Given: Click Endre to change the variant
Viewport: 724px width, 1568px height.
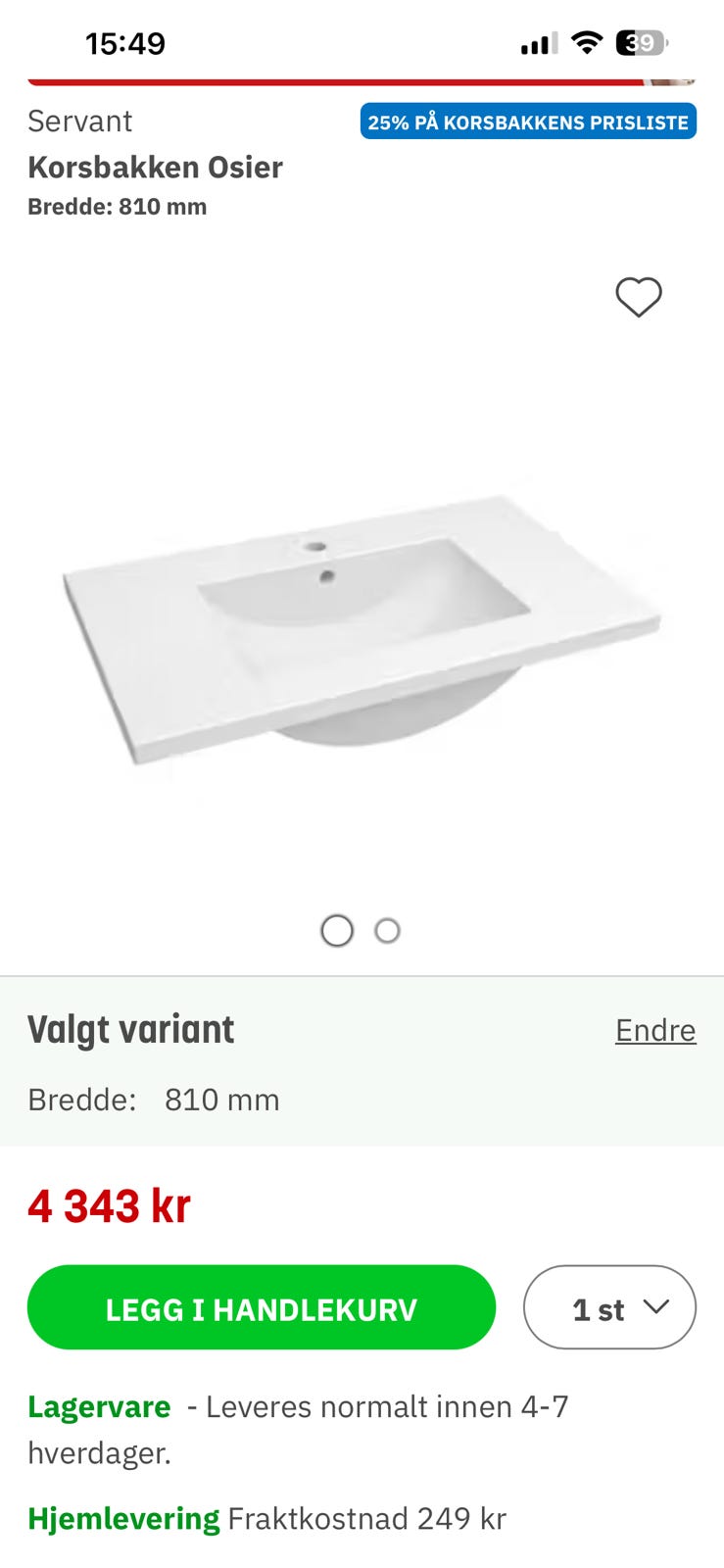Looking at the screenshot, I should [654, 1029].
